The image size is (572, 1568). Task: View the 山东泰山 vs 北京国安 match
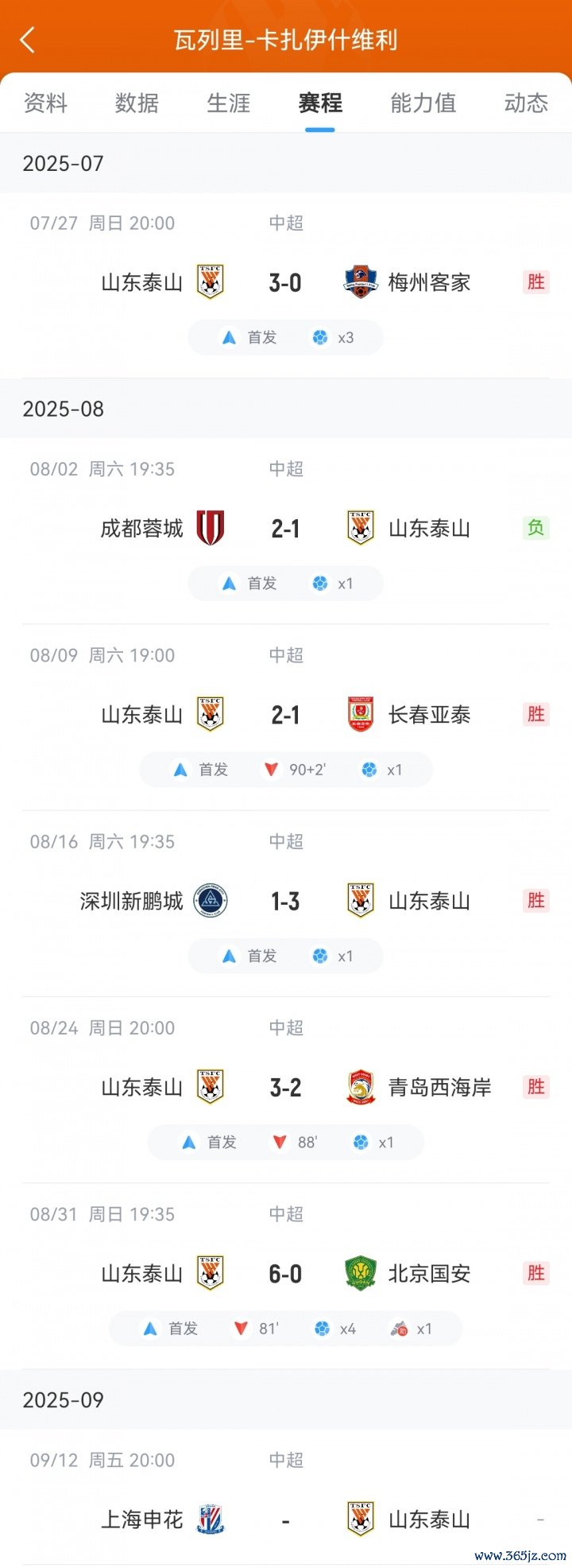285,1274
